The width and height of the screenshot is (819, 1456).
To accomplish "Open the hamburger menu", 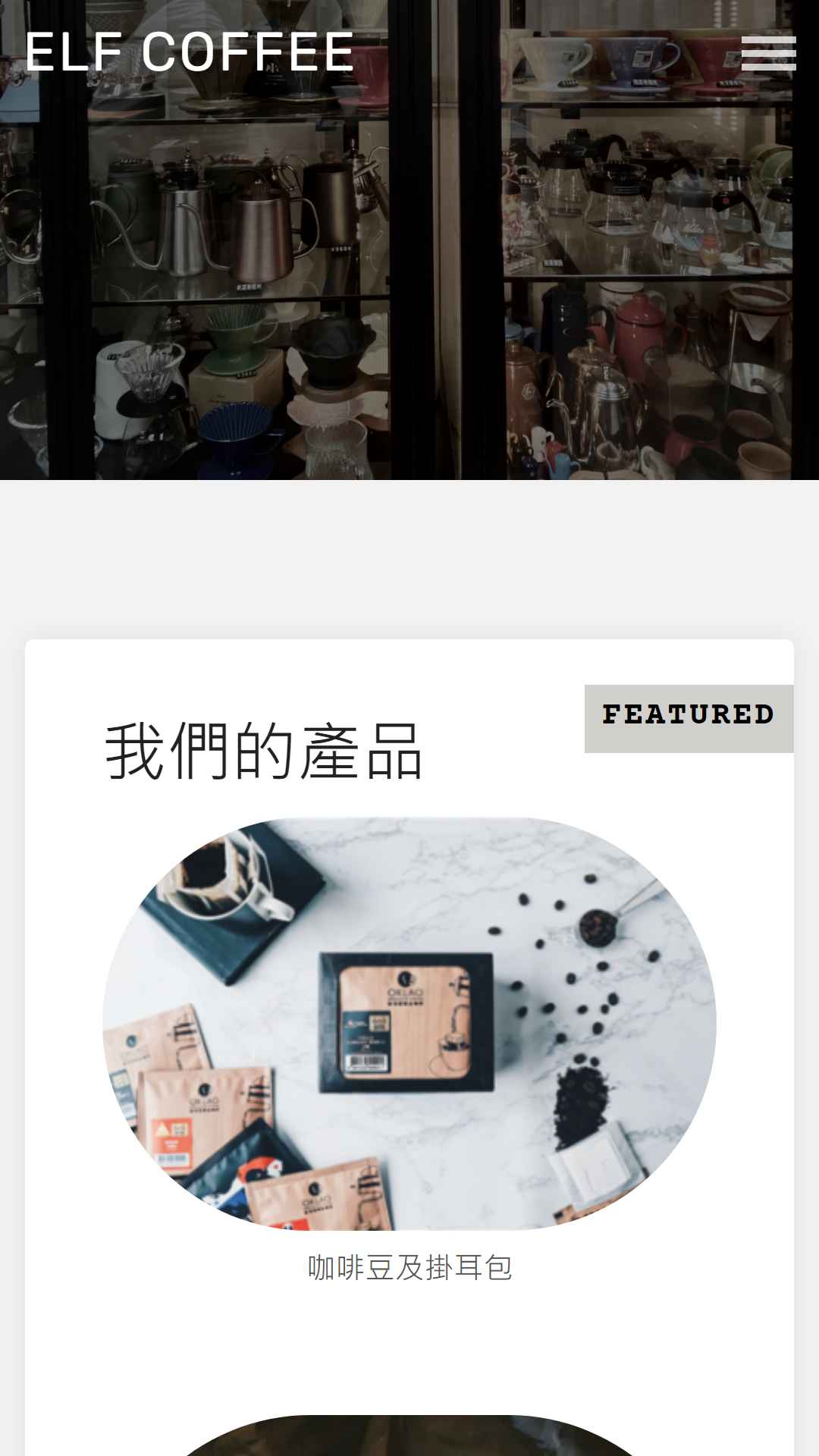I will pos(768,53).
